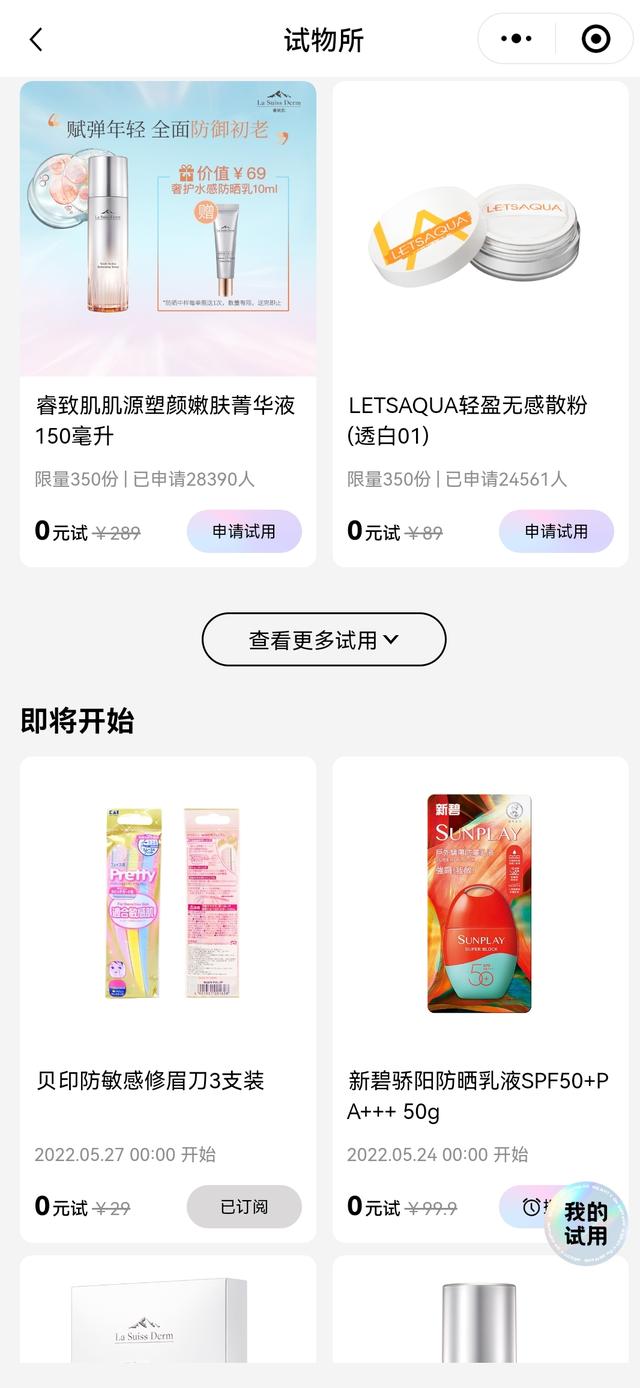Open 我的试用 floating button
640x1388 pixels.
(586, 1224)
